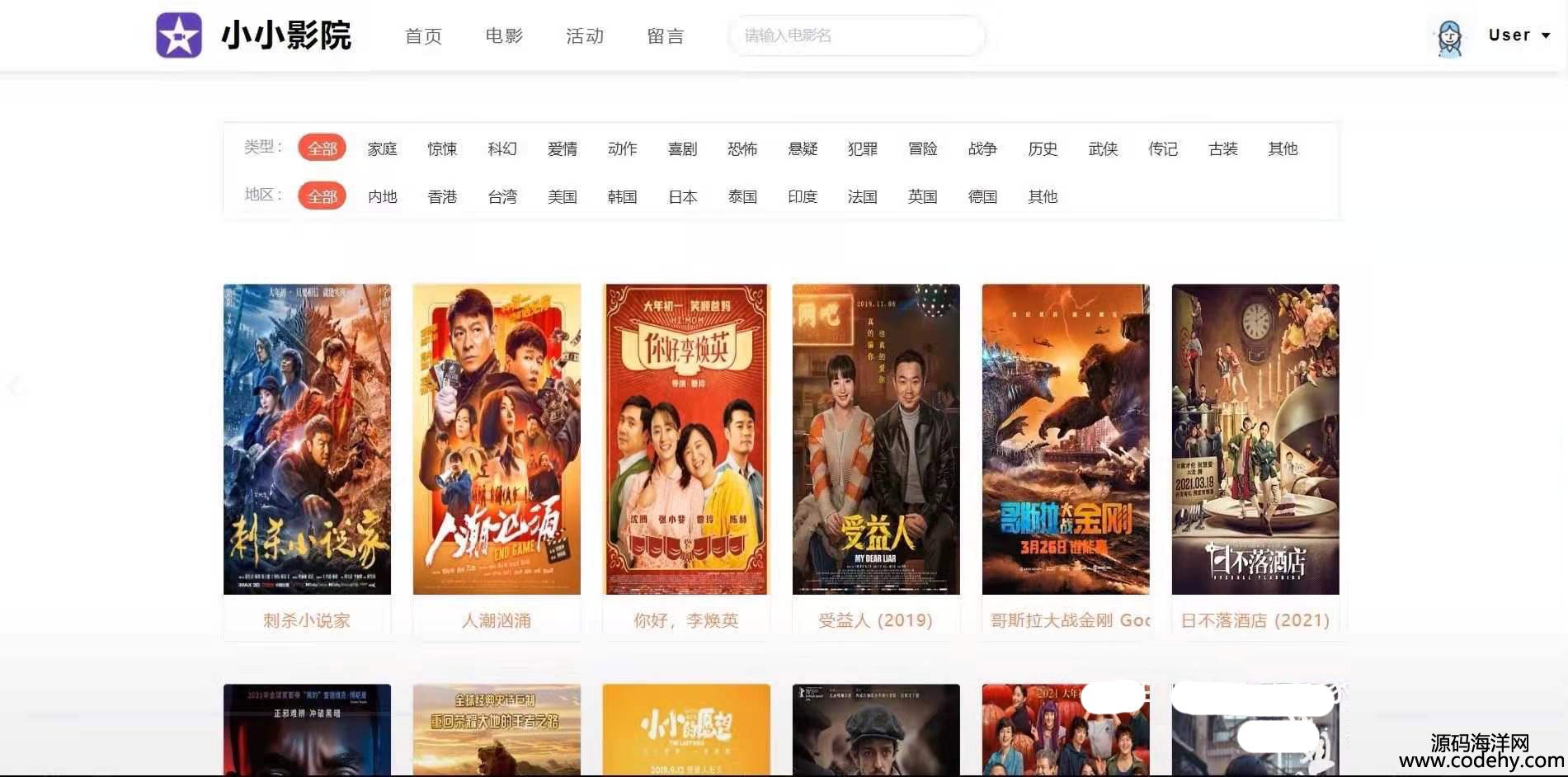Open the movie 人潮汹涌
Viewport: 1568px width, 777px height.
tap(497, 440)
